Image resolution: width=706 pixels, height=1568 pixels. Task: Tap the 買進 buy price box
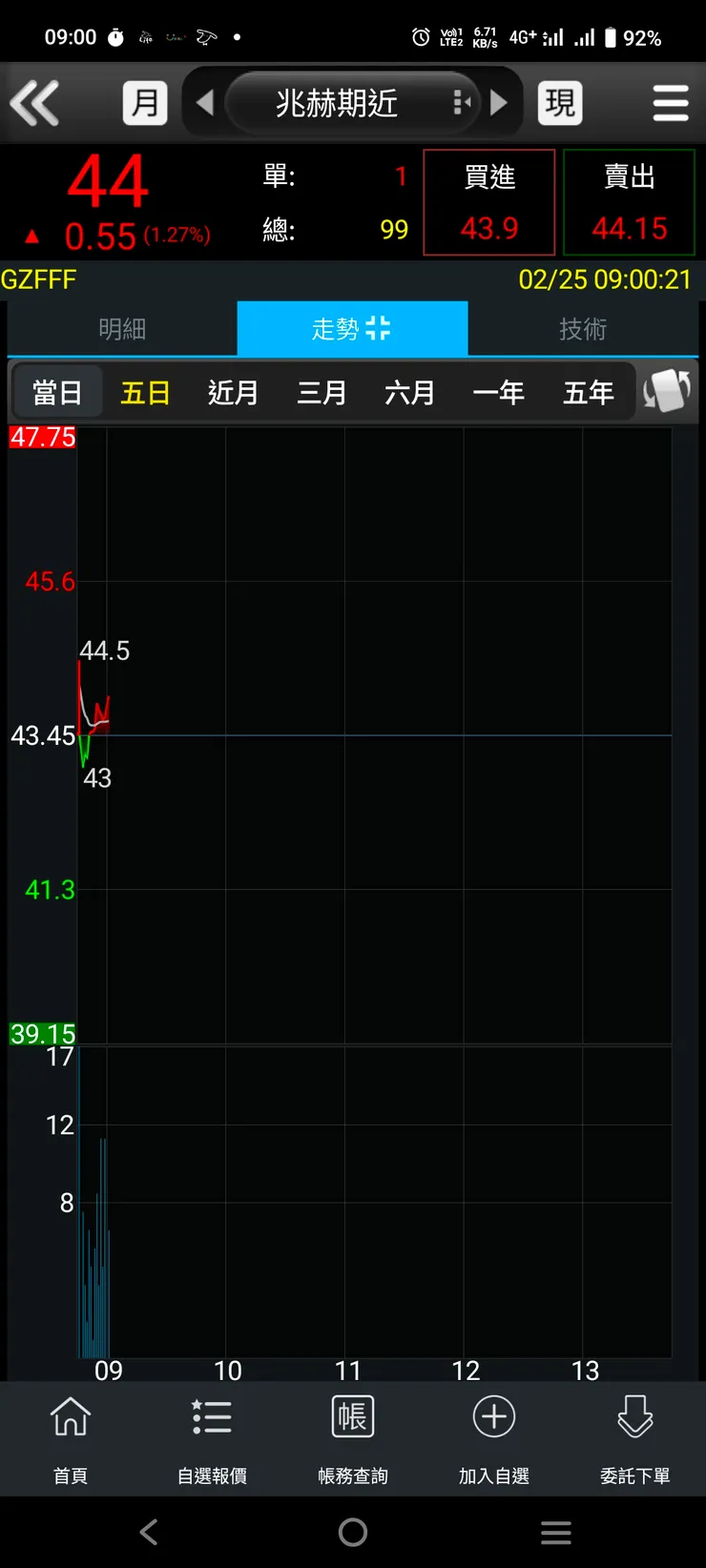tap(489, 202)
